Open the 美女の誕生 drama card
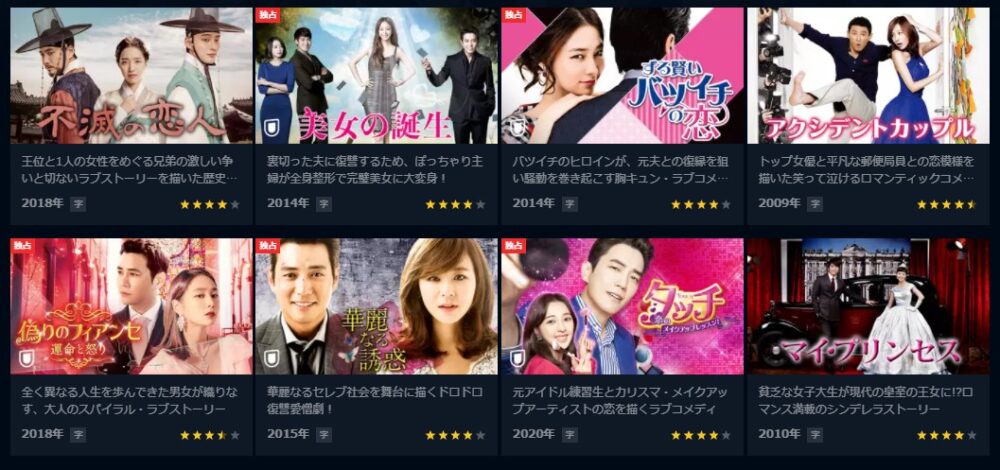 (x=376, y=77)
